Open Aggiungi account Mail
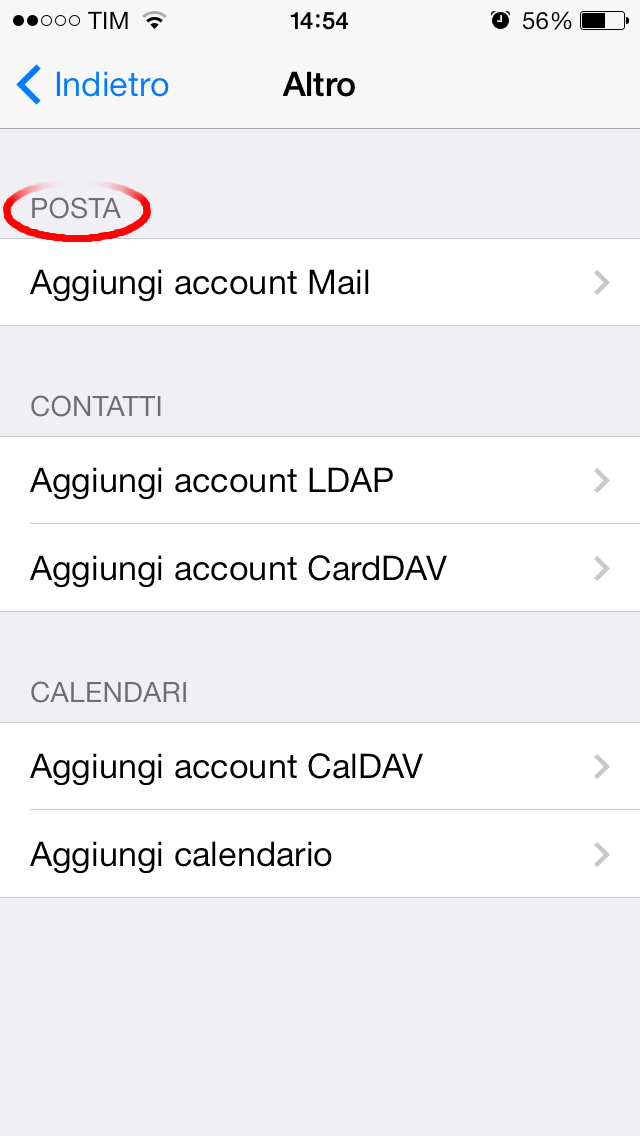The height and width of the screenshot is (1136, 640). [x=320, y=282]
